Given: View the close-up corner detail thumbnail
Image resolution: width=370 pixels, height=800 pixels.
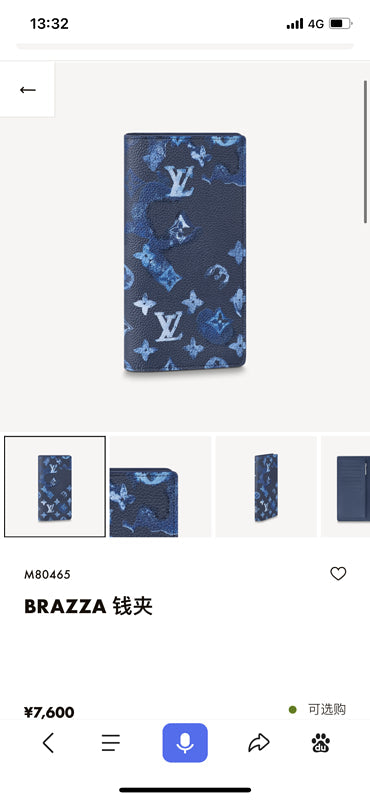Looking at the screenshot, I should 160,486.
